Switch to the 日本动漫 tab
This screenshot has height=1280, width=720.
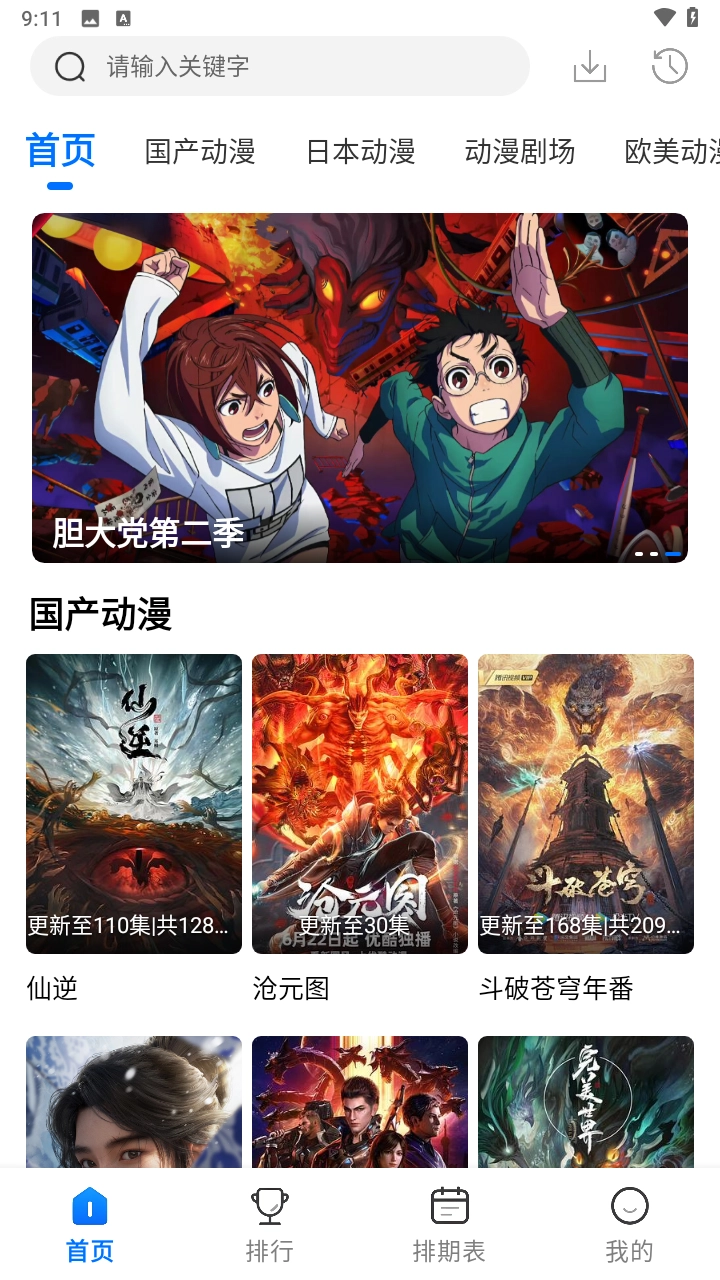[x=360, y=152]
